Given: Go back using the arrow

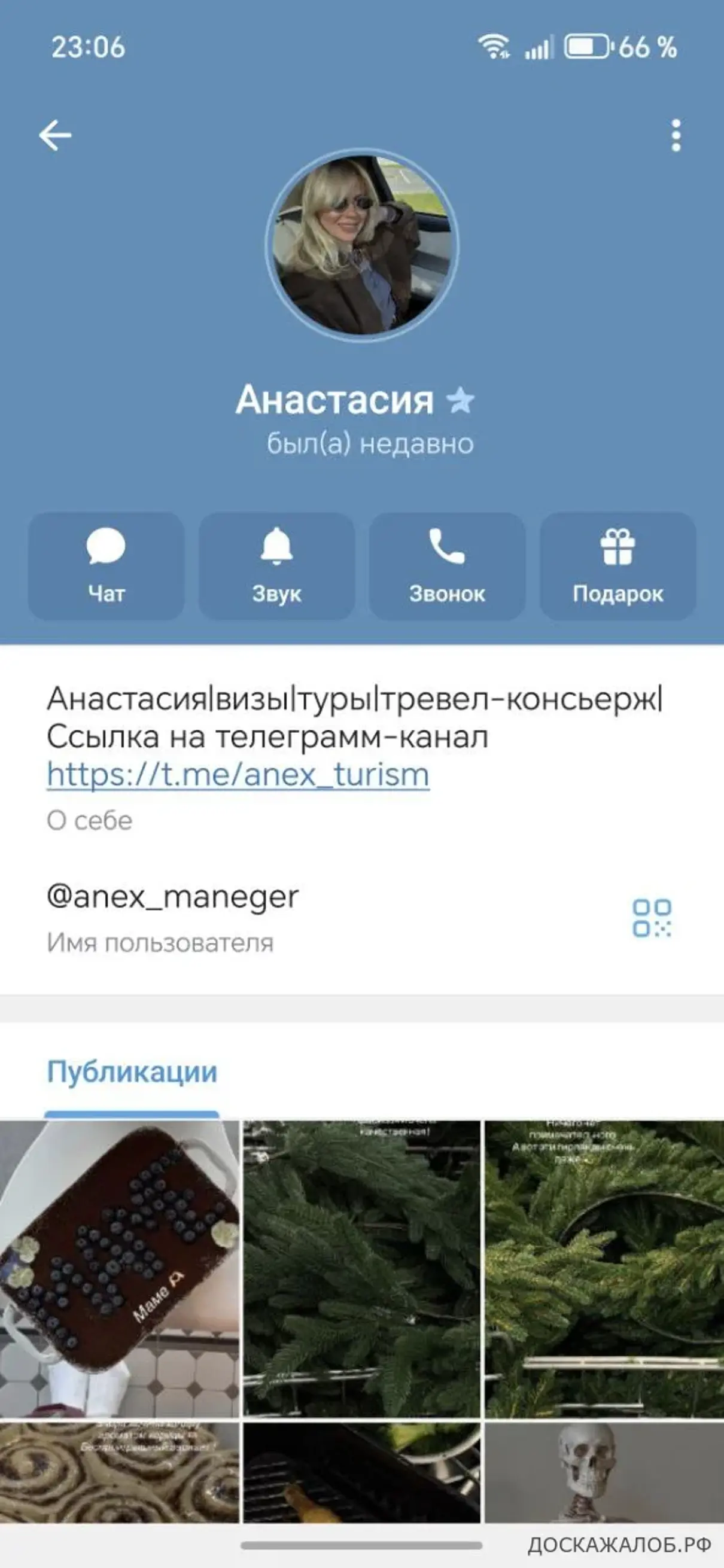Looking at the screenshot, I should click(56, 135).
